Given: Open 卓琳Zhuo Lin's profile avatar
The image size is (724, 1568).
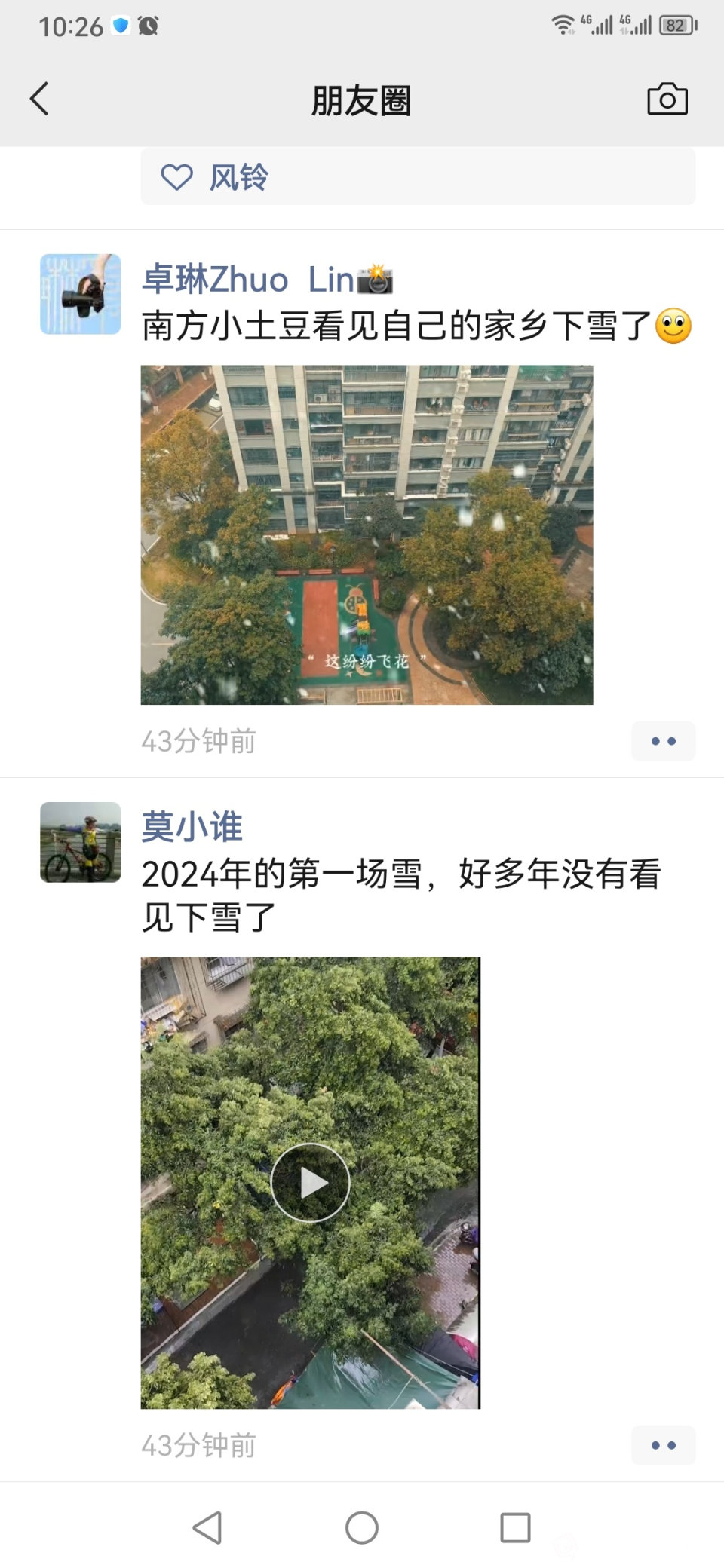Looking at the screenshot, I should coord(80,294).
